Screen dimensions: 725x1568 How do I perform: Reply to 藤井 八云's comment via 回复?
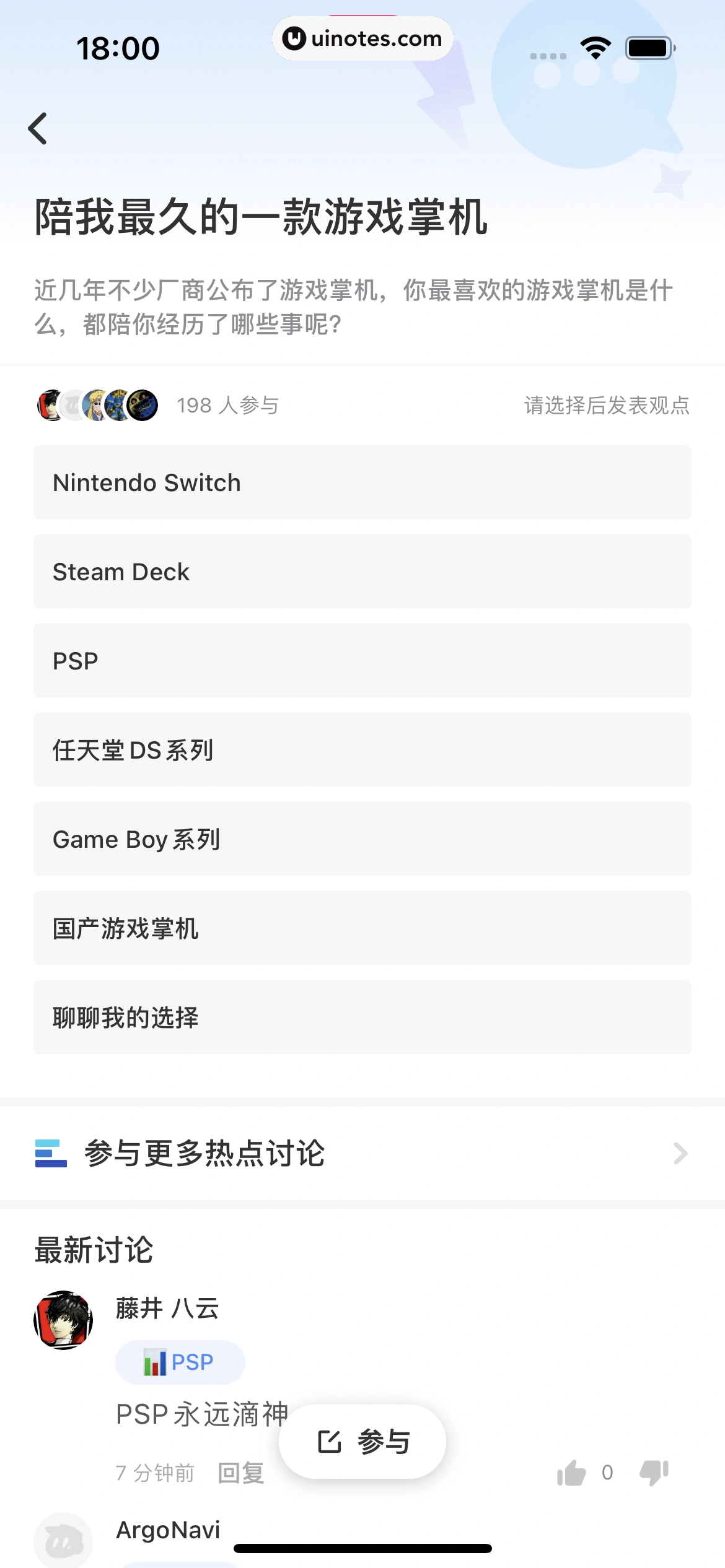241,1473
